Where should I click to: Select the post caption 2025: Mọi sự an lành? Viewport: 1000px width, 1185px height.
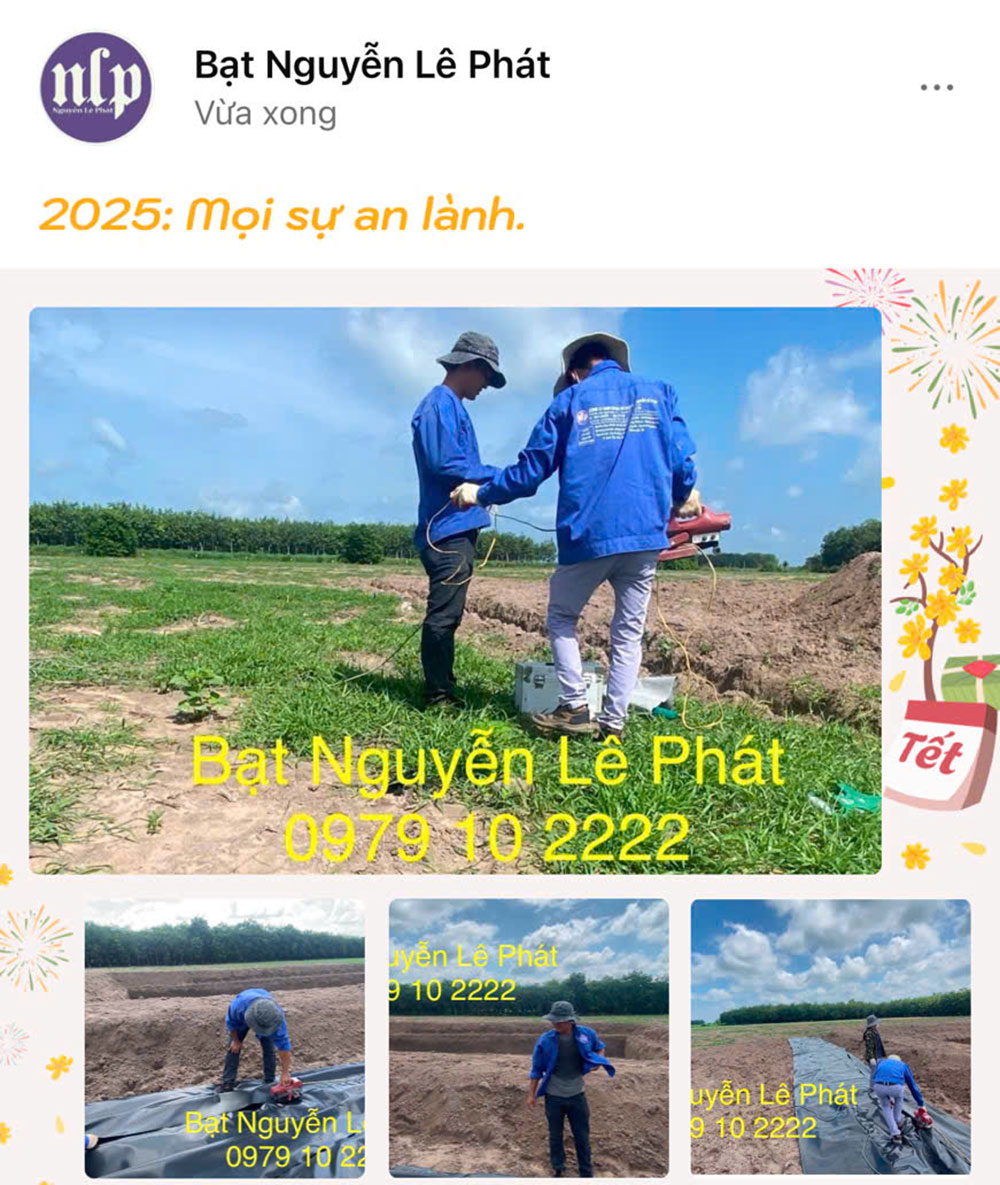(x=287, y=213)
